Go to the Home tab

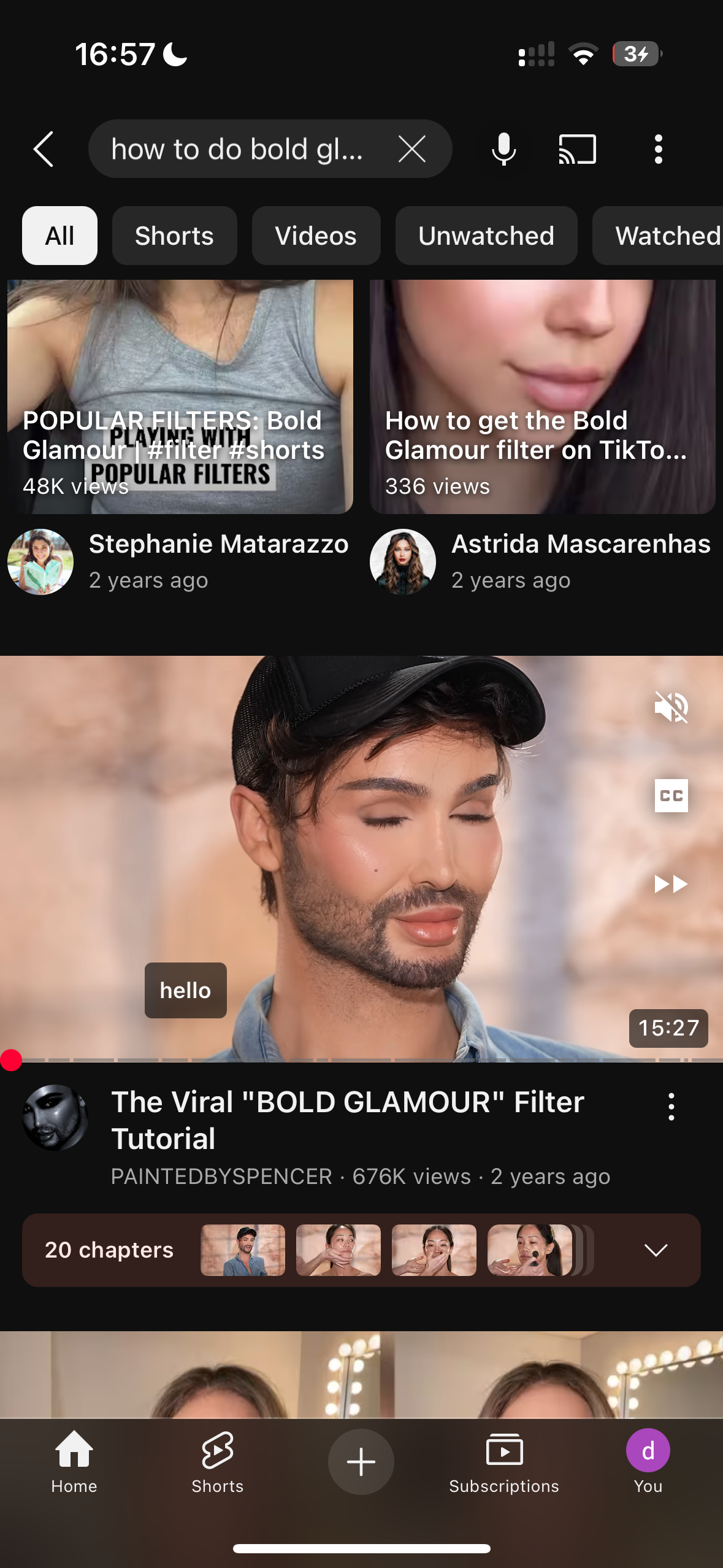74,1461
